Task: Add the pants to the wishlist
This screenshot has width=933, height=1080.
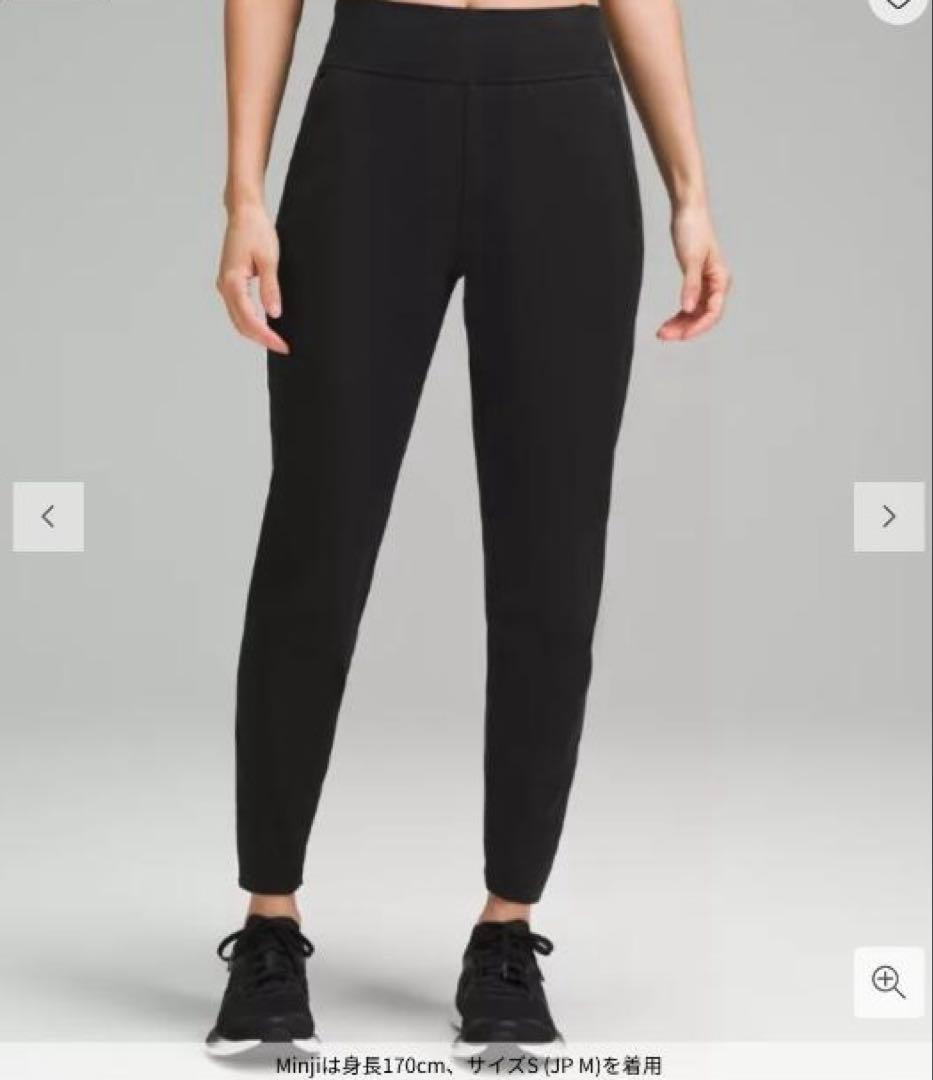Action: [x=898, y=5]
